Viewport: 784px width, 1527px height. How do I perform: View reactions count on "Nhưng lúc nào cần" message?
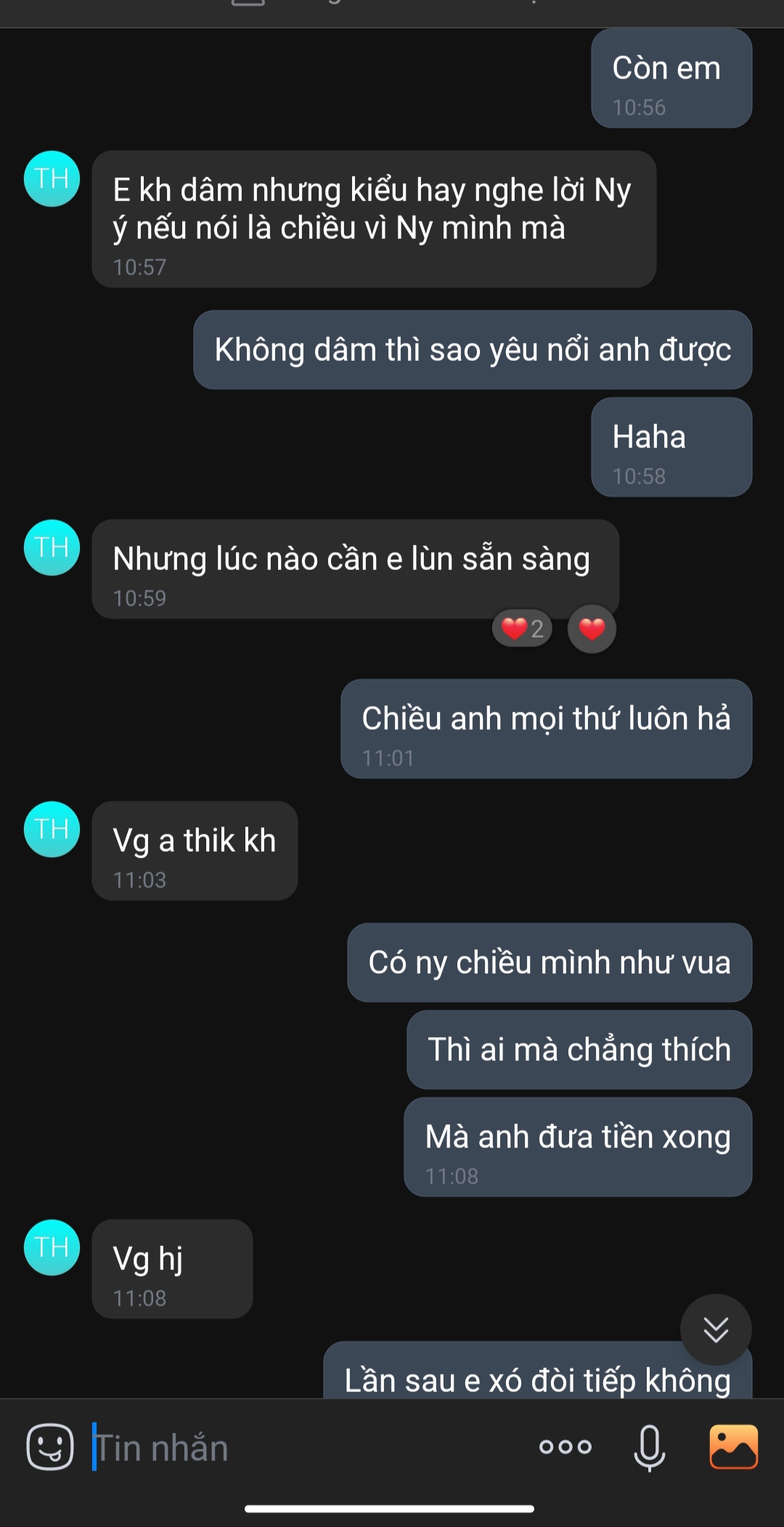pos(522,629)
